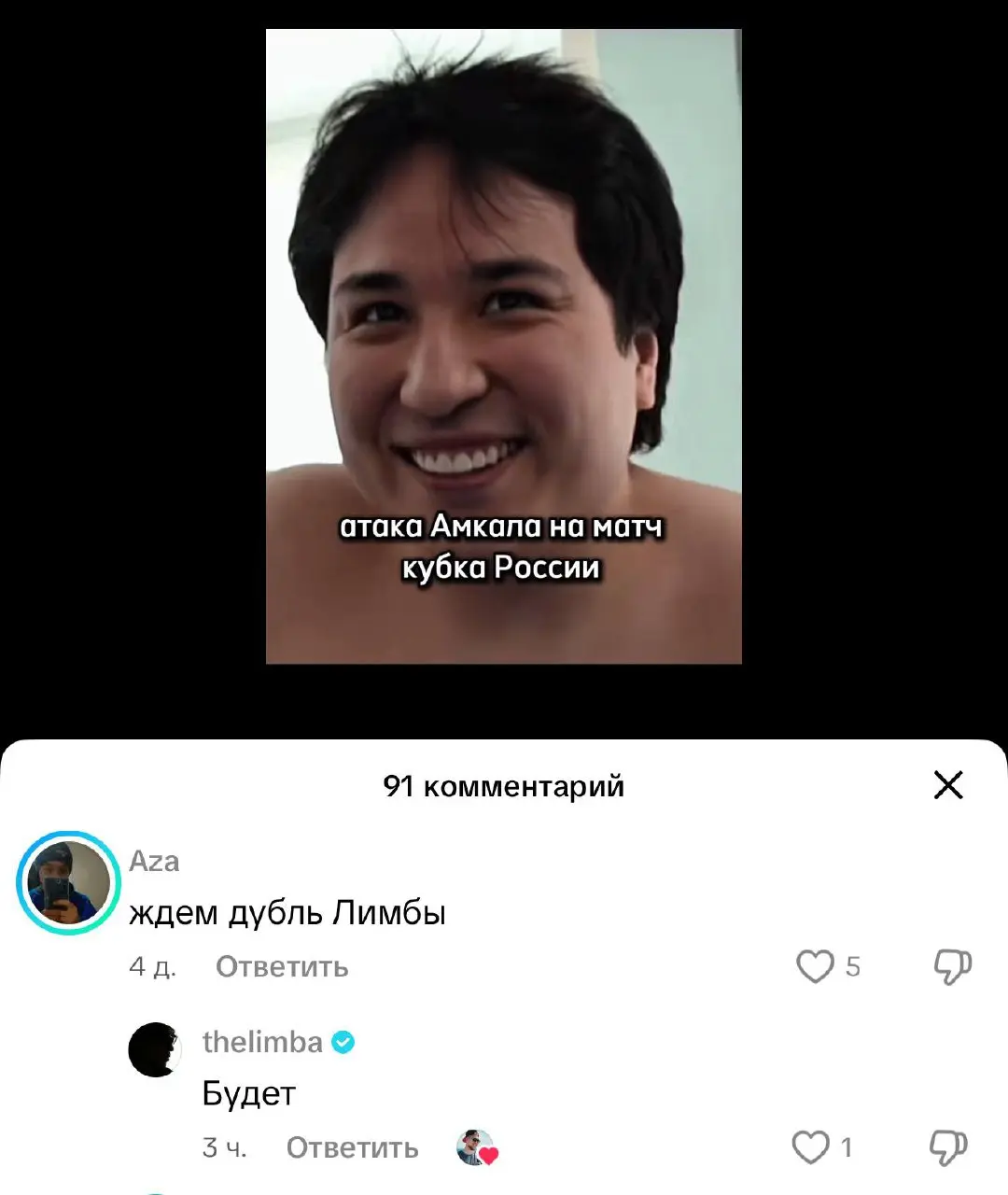1008x1195 pixels.
Task: Dislike thelimba's reply
Action: click(947, 1147)
